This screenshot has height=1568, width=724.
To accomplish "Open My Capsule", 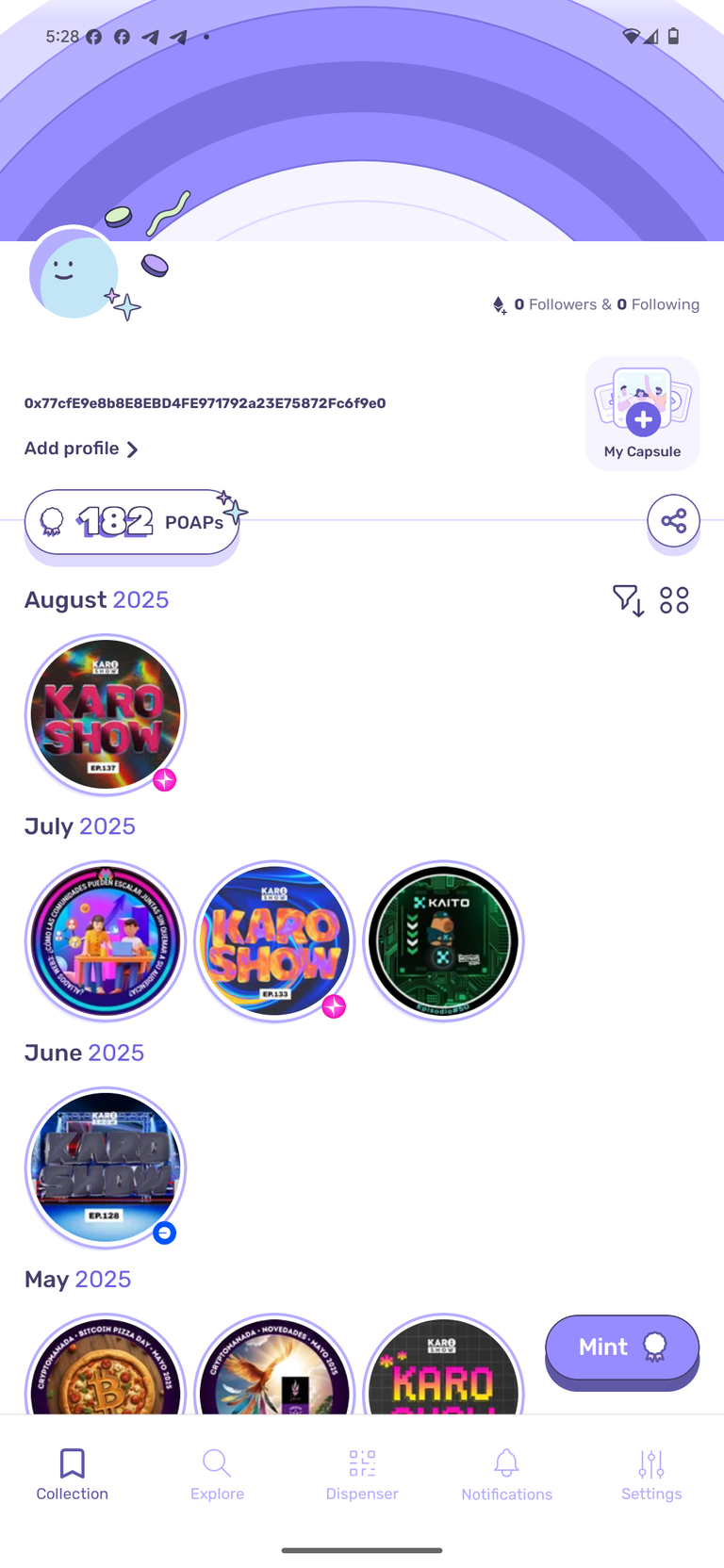I will tap(642, 413).
